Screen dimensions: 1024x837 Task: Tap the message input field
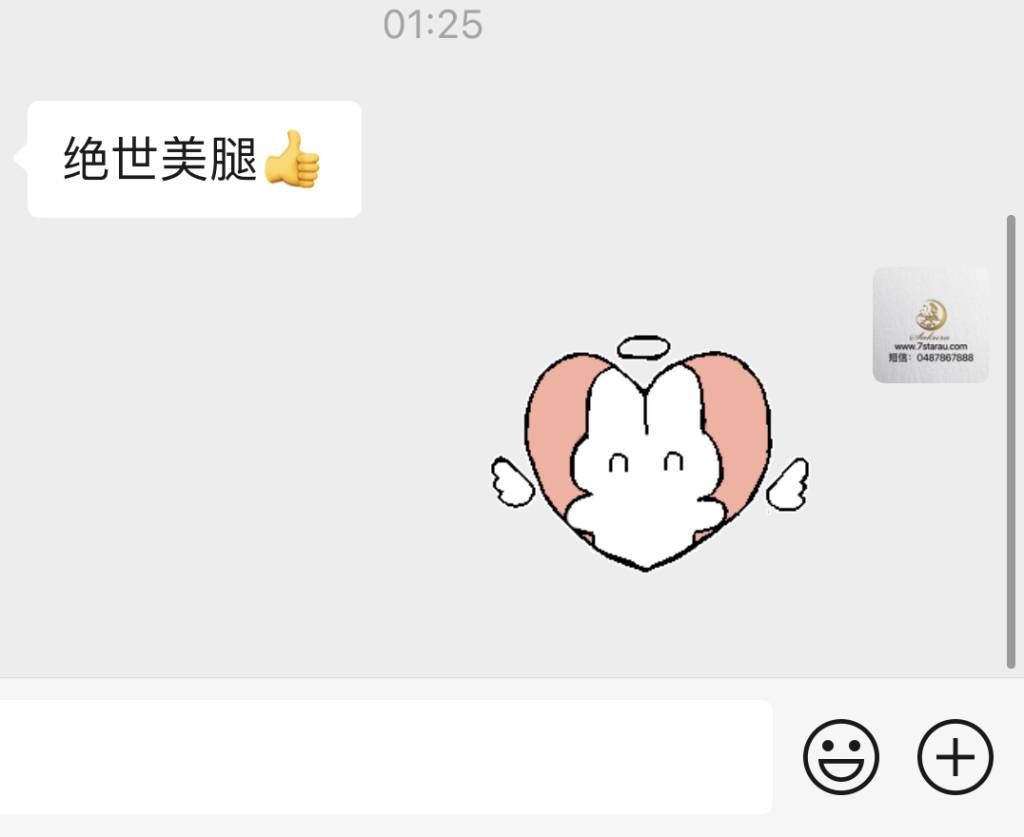[385, 757]
